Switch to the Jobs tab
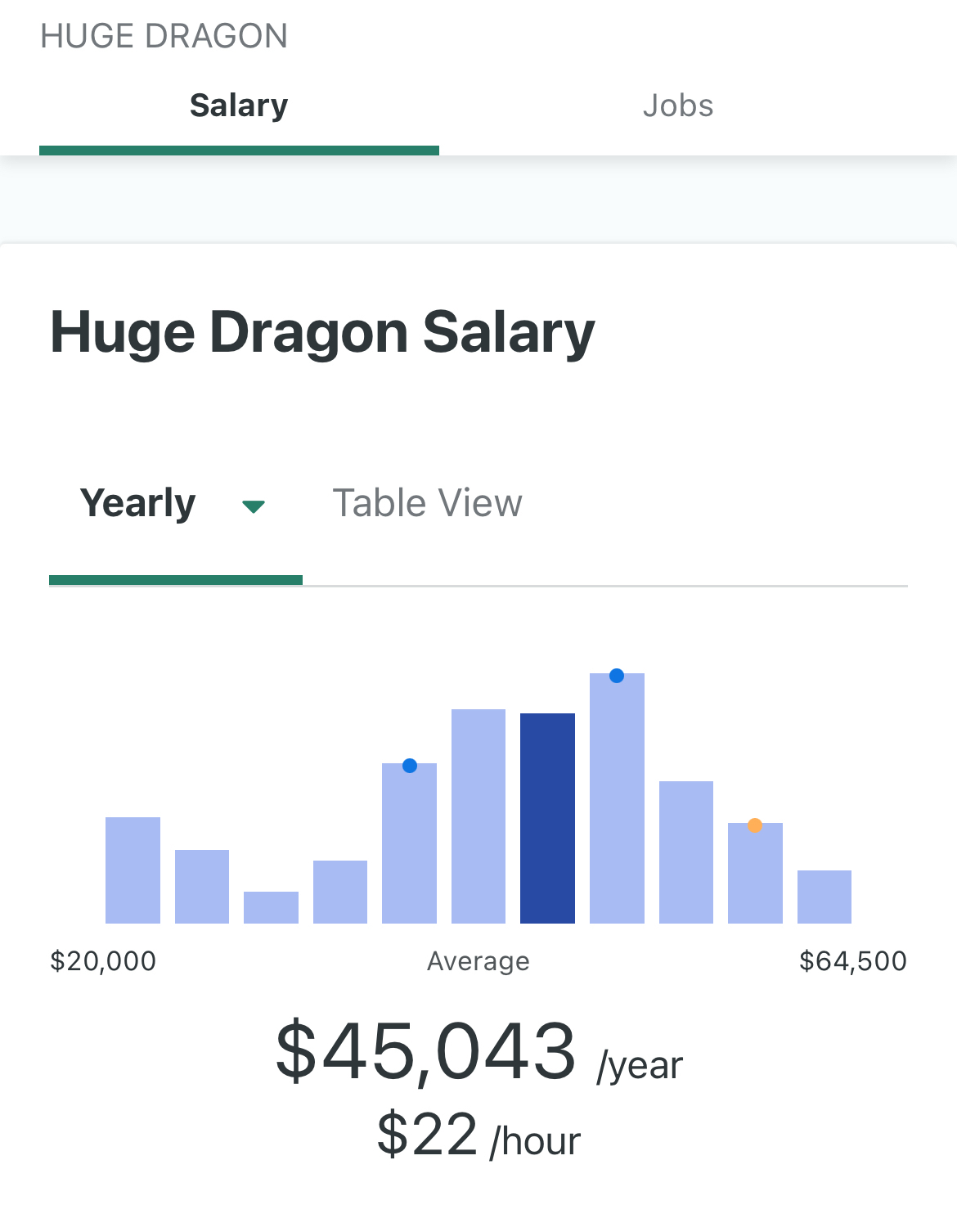Image resolution: width=957 pixels, height=1232 pixels. (x=677, y=106)
